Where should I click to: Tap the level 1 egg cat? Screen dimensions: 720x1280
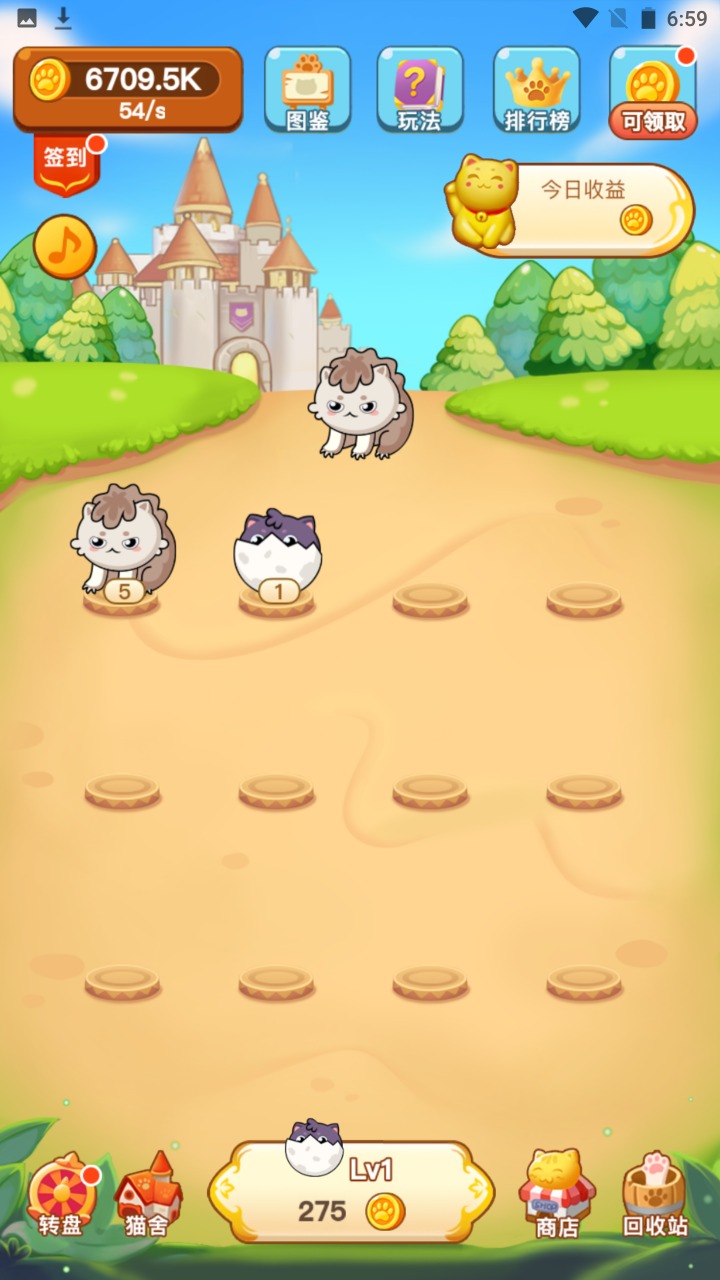(x=278, y=555)
